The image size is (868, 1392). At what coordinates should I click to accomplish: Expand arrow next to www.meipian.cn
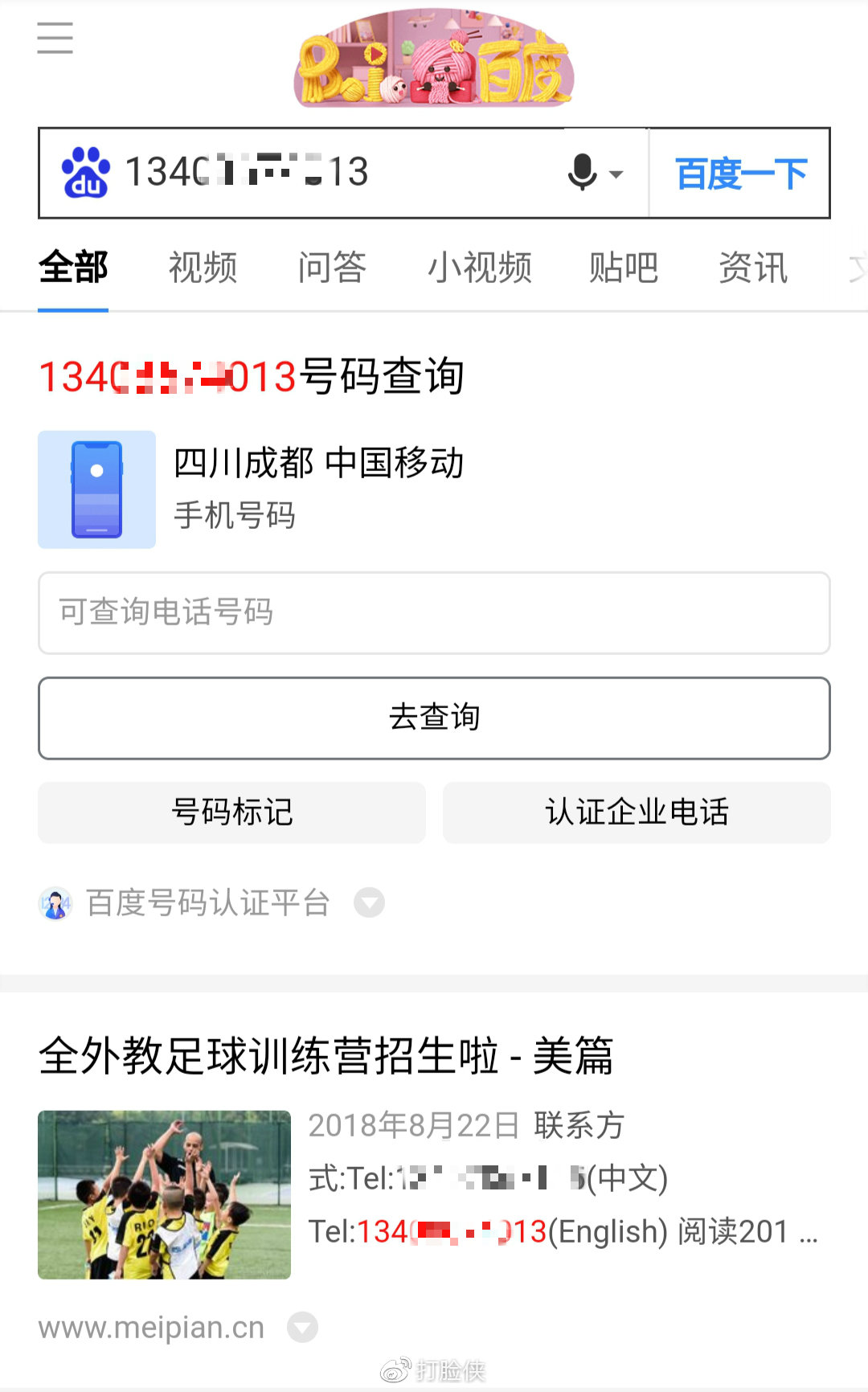[x=303, y=1327]
